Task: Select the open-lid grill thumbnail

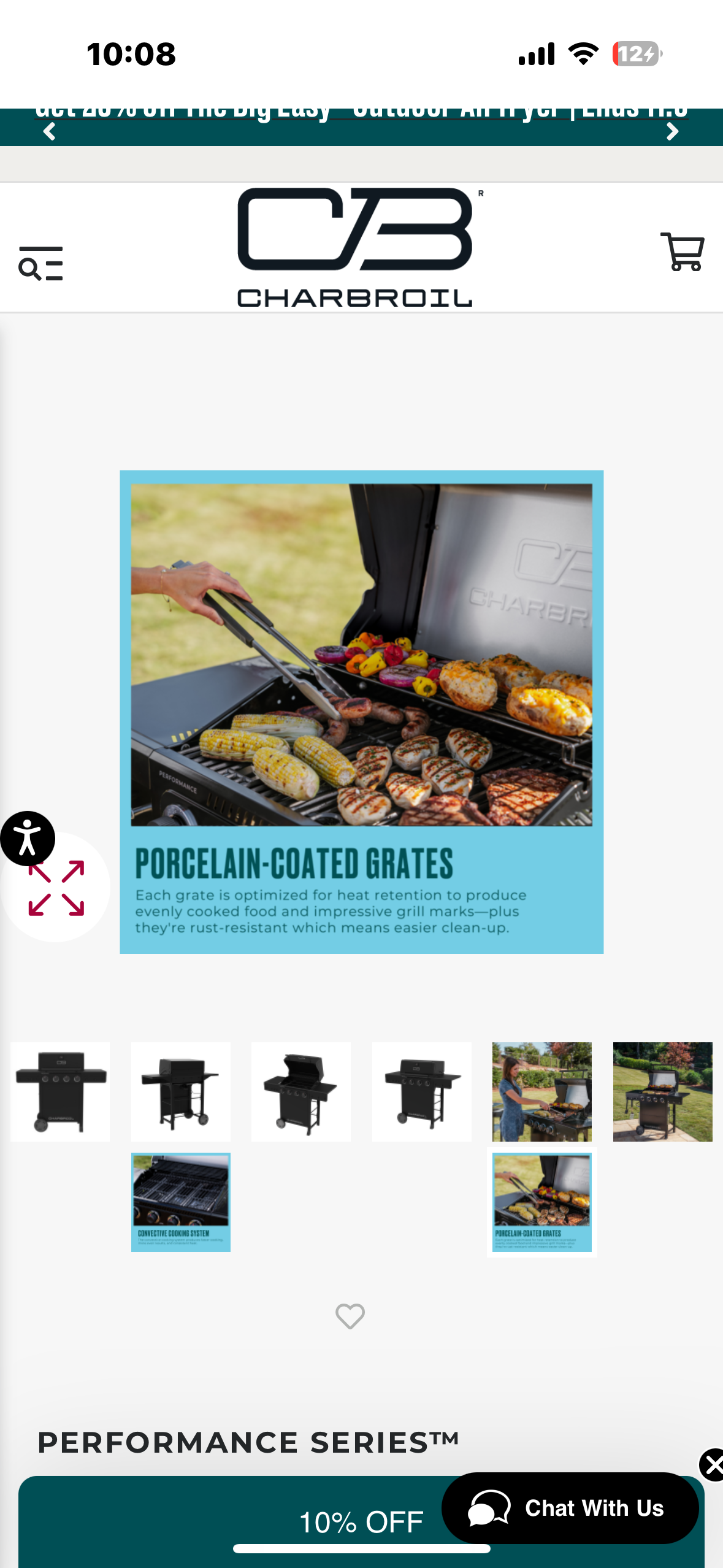Action: (300, 1091)
